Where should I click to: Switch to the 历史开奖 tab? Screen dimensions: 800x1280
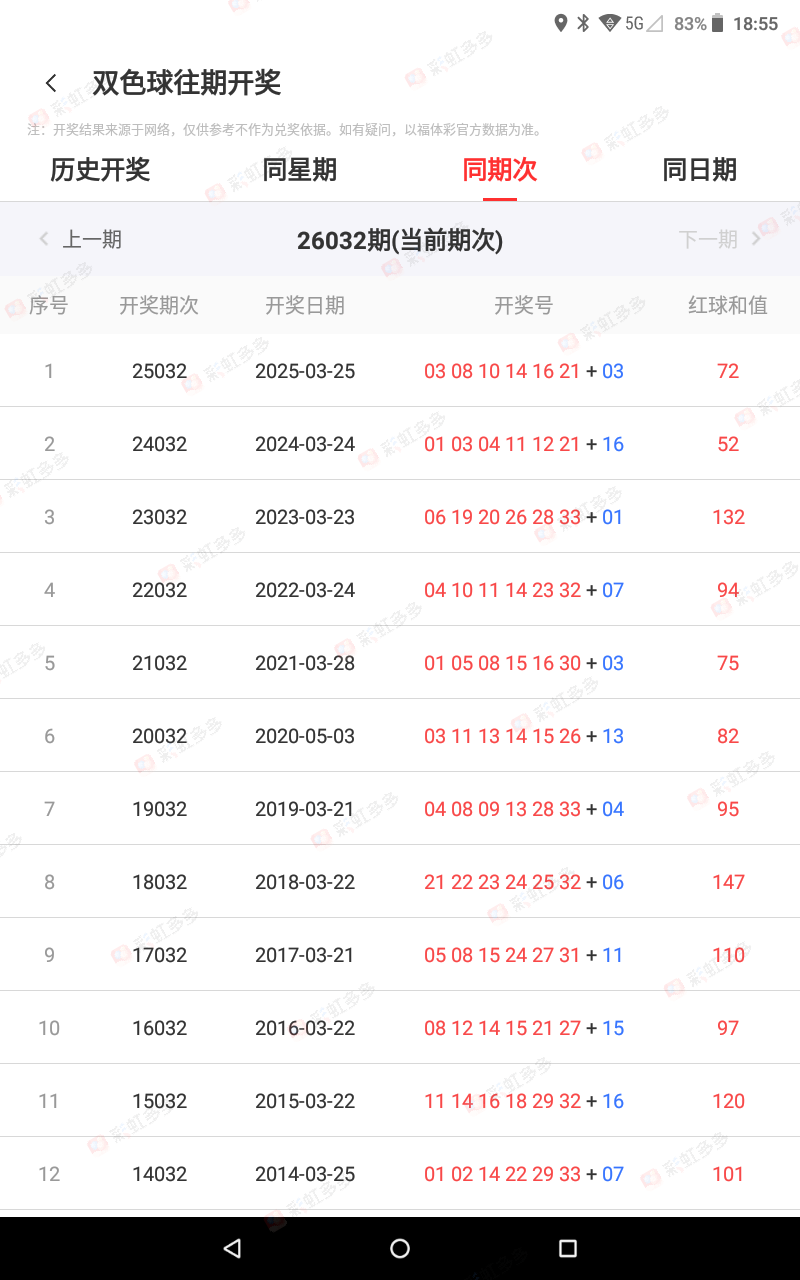100,170
